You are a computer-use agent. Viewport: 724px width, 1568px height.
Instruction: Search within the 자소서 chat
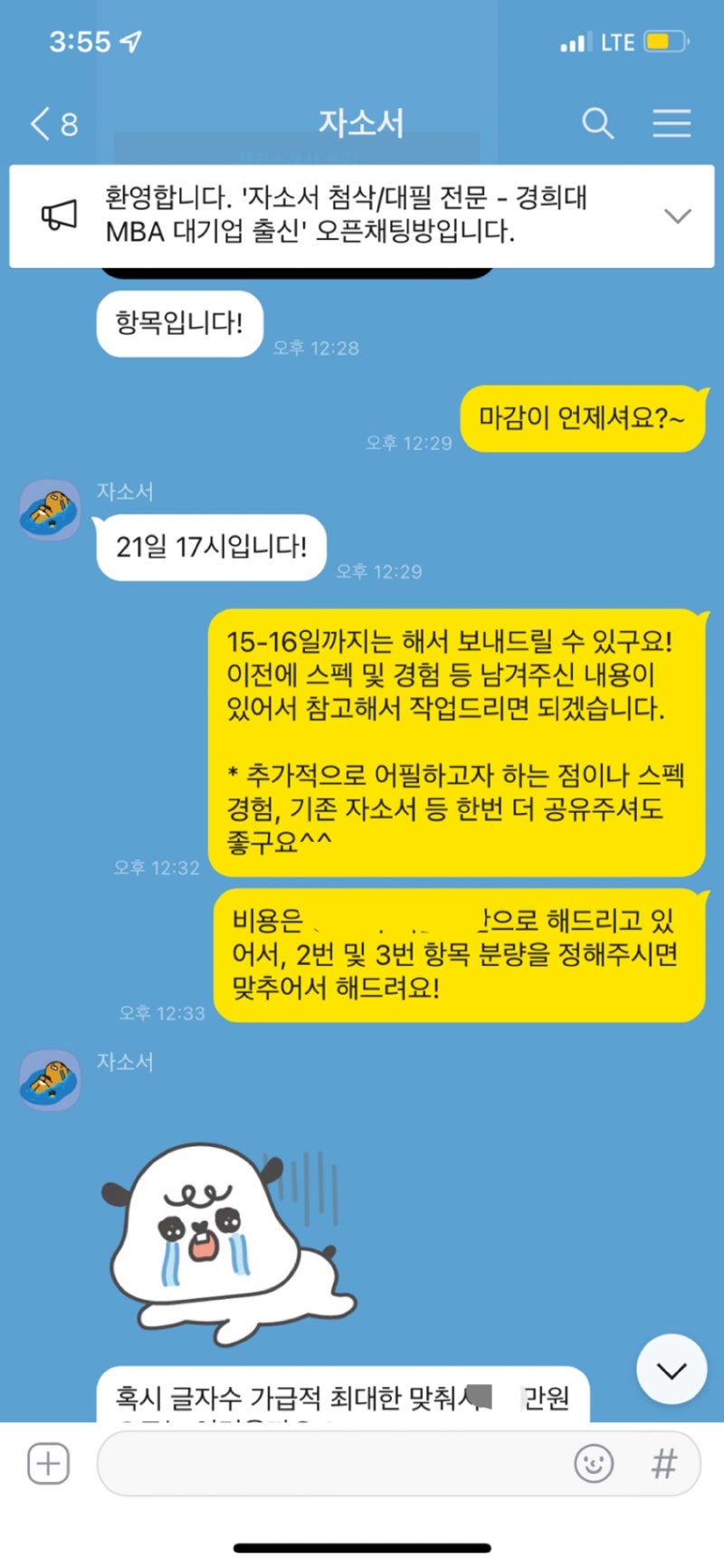tap(597, 123)
